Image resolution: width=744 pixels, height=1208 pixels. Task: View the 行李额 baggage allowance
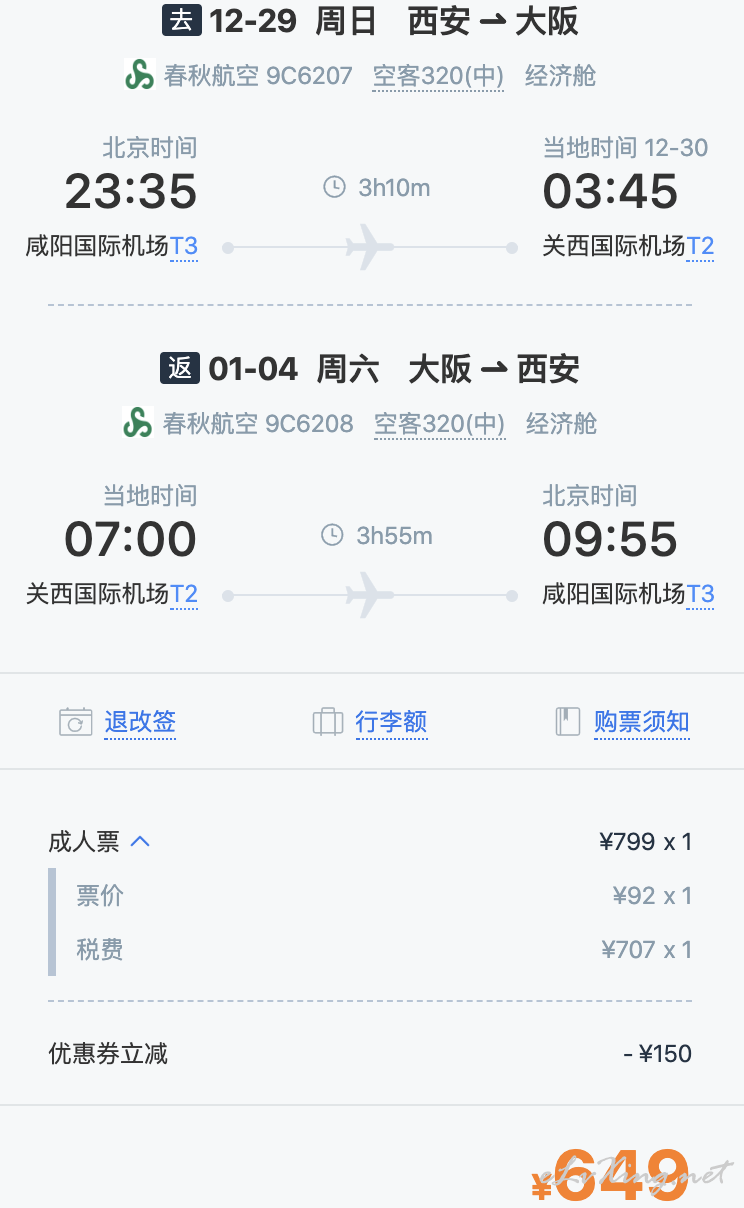[x=370, y=721]
